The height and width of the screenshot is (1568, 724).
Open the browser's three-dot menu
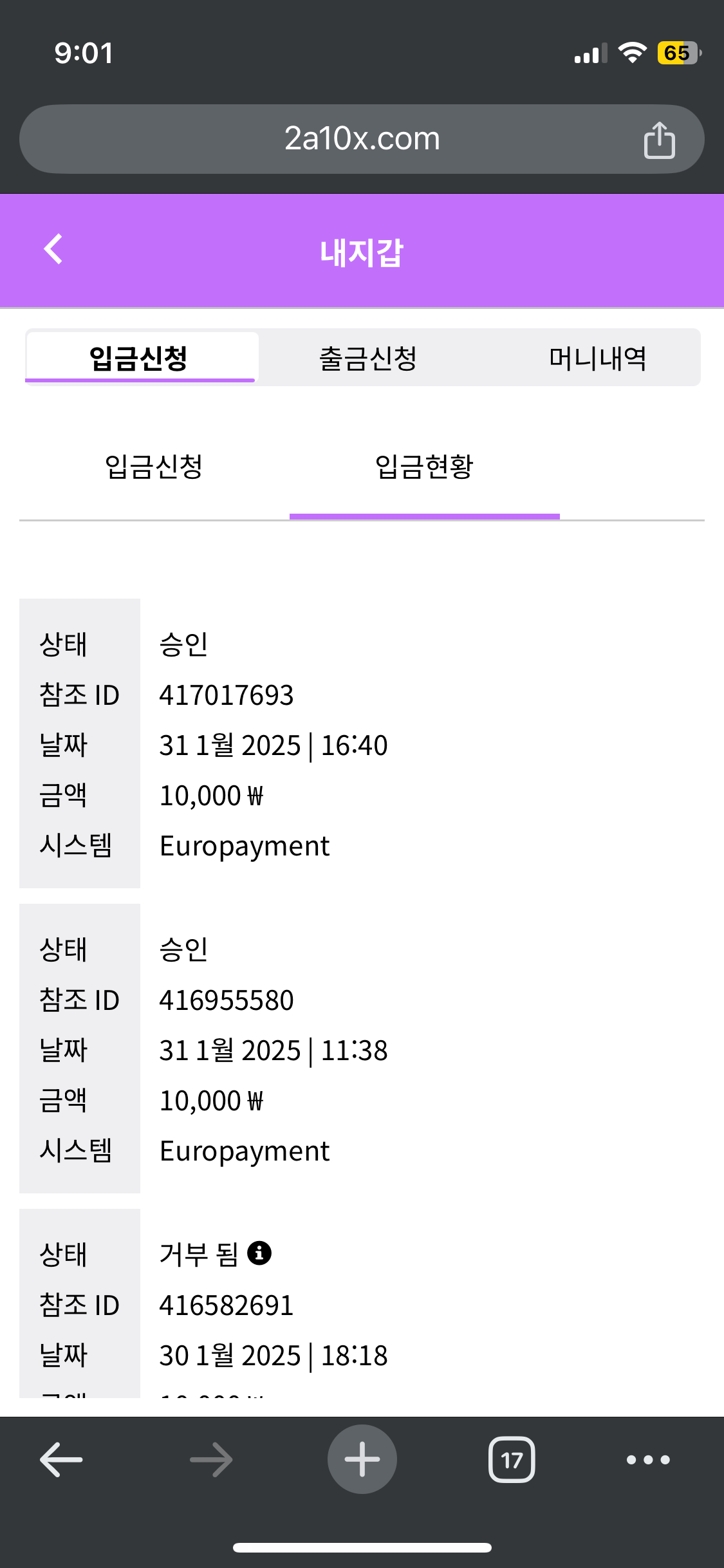point(648,1459)
